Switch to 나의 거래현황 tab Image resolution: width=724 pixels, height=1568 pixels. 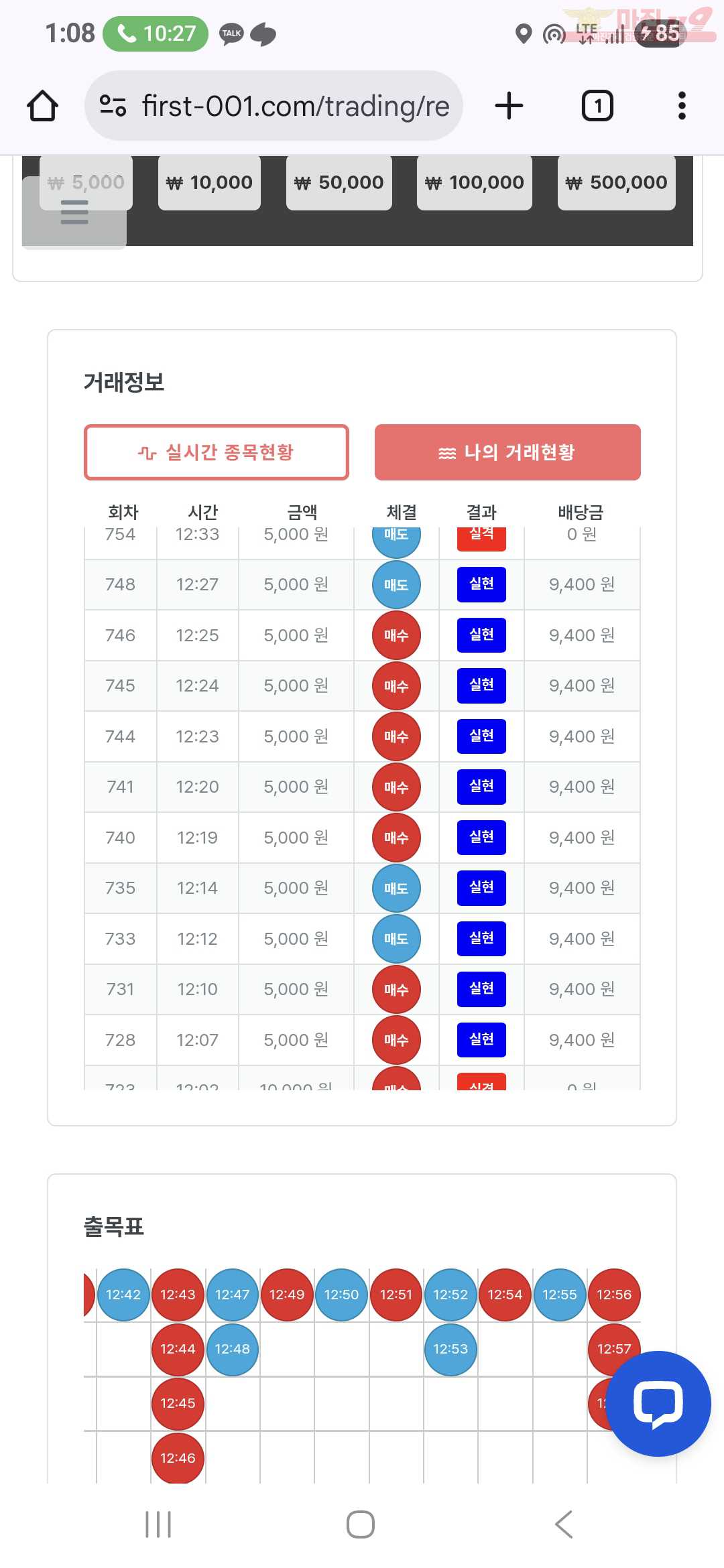point(507,452)
